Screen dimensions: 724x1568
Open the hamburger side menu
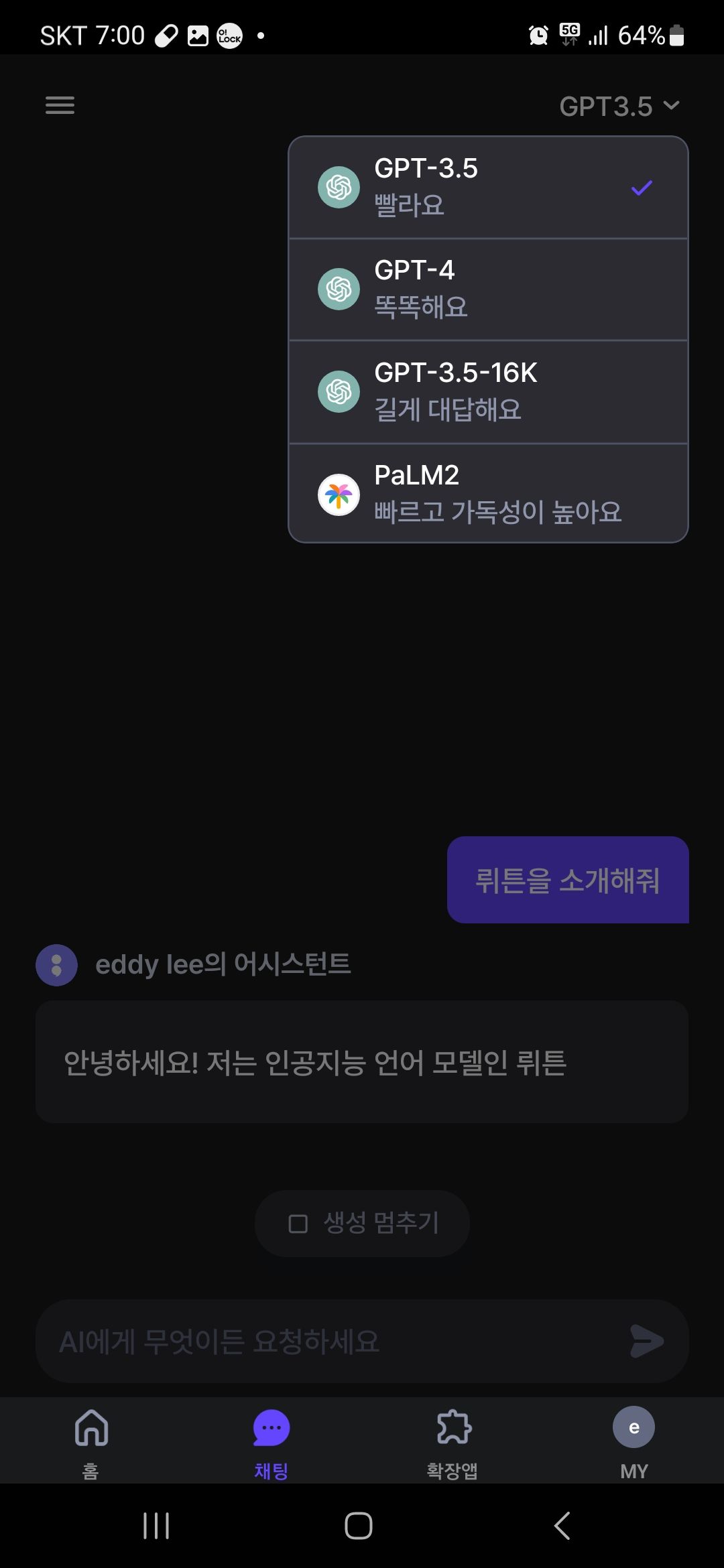click(60, 105)
